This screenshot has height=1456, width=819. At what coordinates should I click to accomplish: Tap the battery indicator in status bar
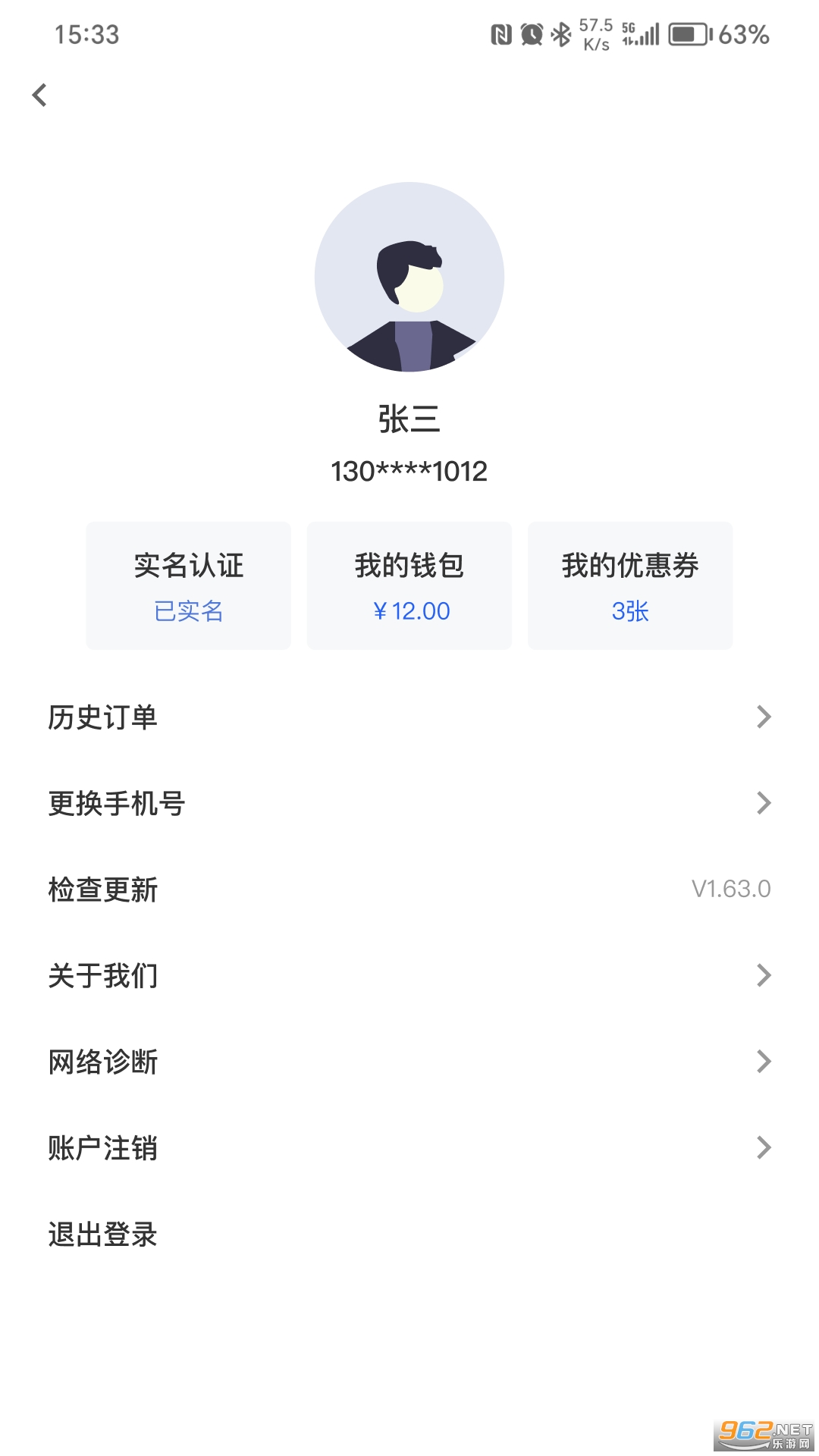(x=687, y=33)
